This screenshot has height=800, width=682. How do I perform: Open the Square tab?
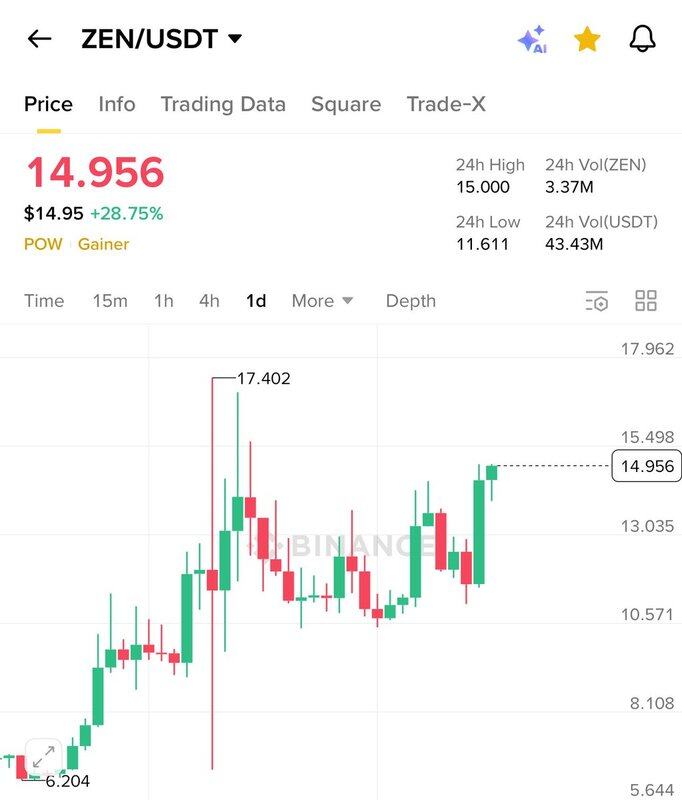[x=346, y=104]
